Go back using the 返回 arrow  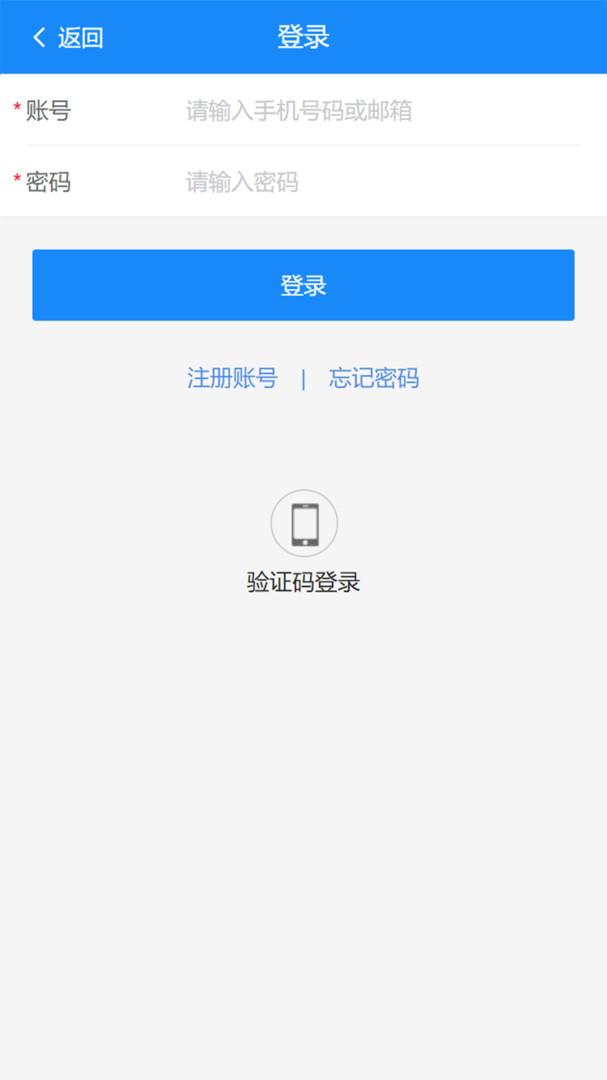[x=66, y=38]
